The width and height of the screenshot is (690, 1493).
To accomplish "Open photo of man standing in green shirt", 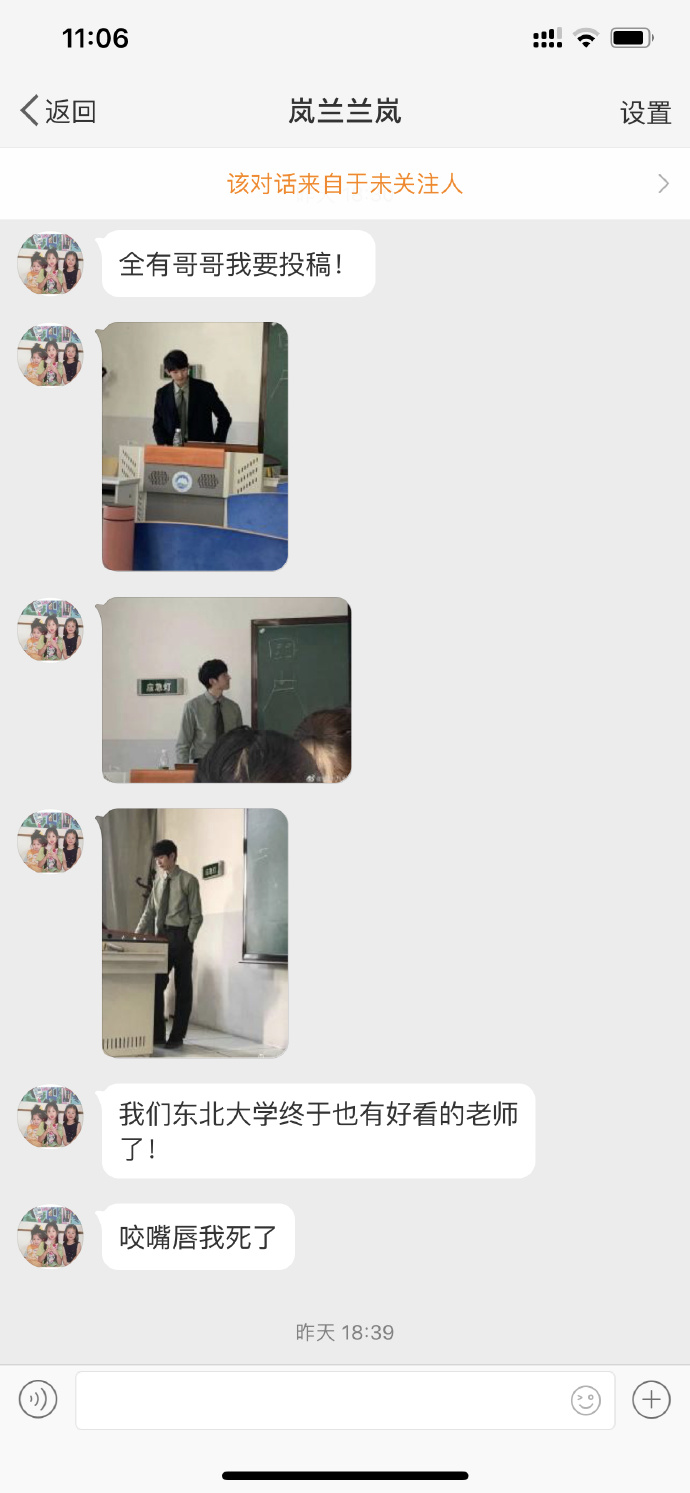I will click(x=195, y=932).
